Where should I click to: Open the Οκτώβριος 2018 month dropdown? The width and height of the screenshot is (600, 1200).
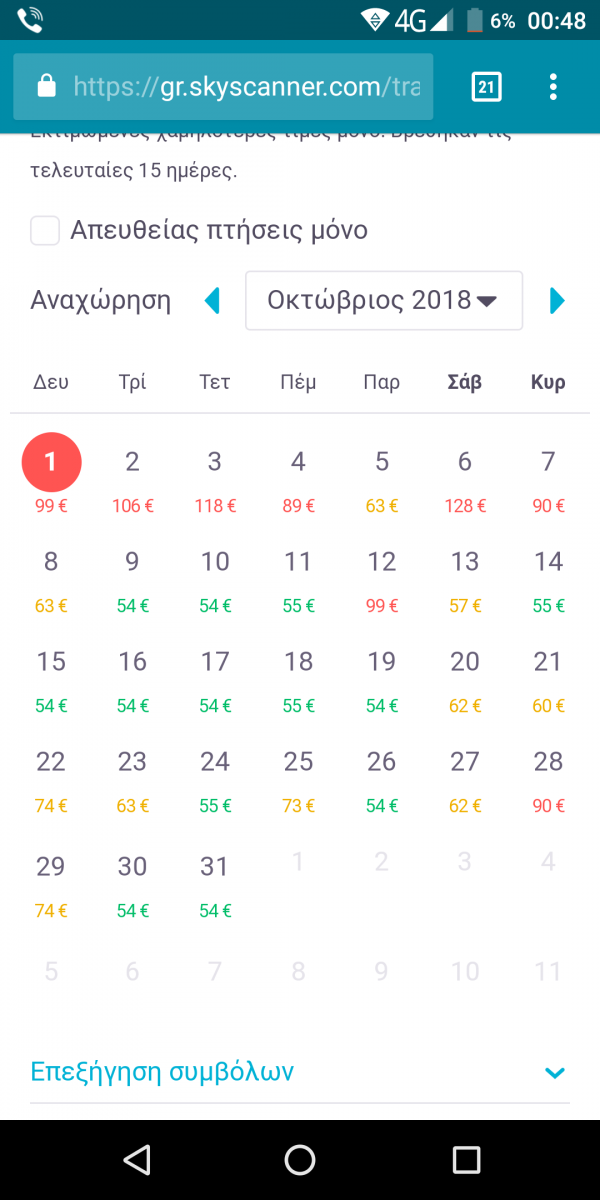[384, 300]
